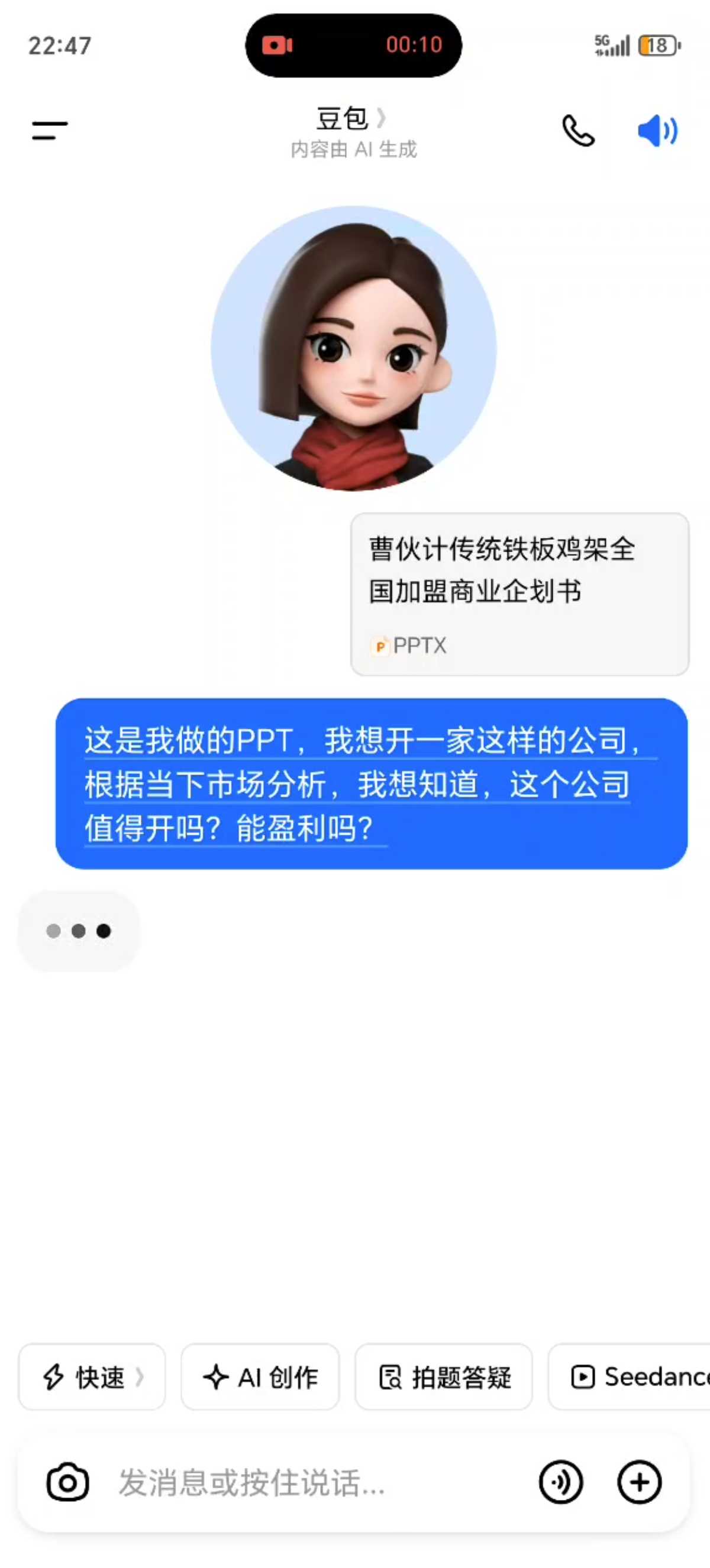The width and height of the screenshot is (710, 1568).
Task: Start a voice call with 豆包
Action: click(x=578, y=130)
